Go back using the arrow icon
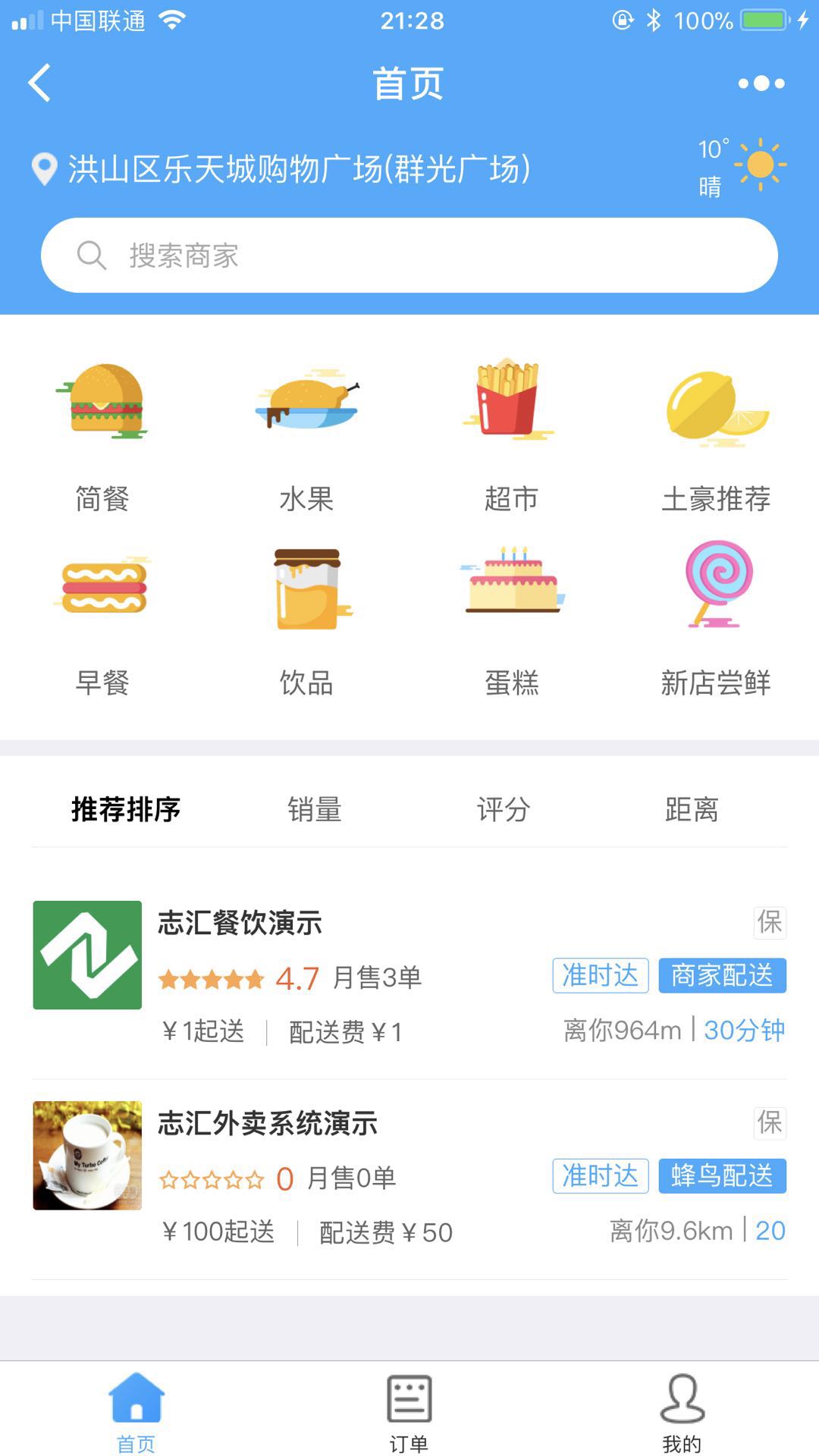The height and width of the screenshot is (1456, 819). click(x=39, y=83)
